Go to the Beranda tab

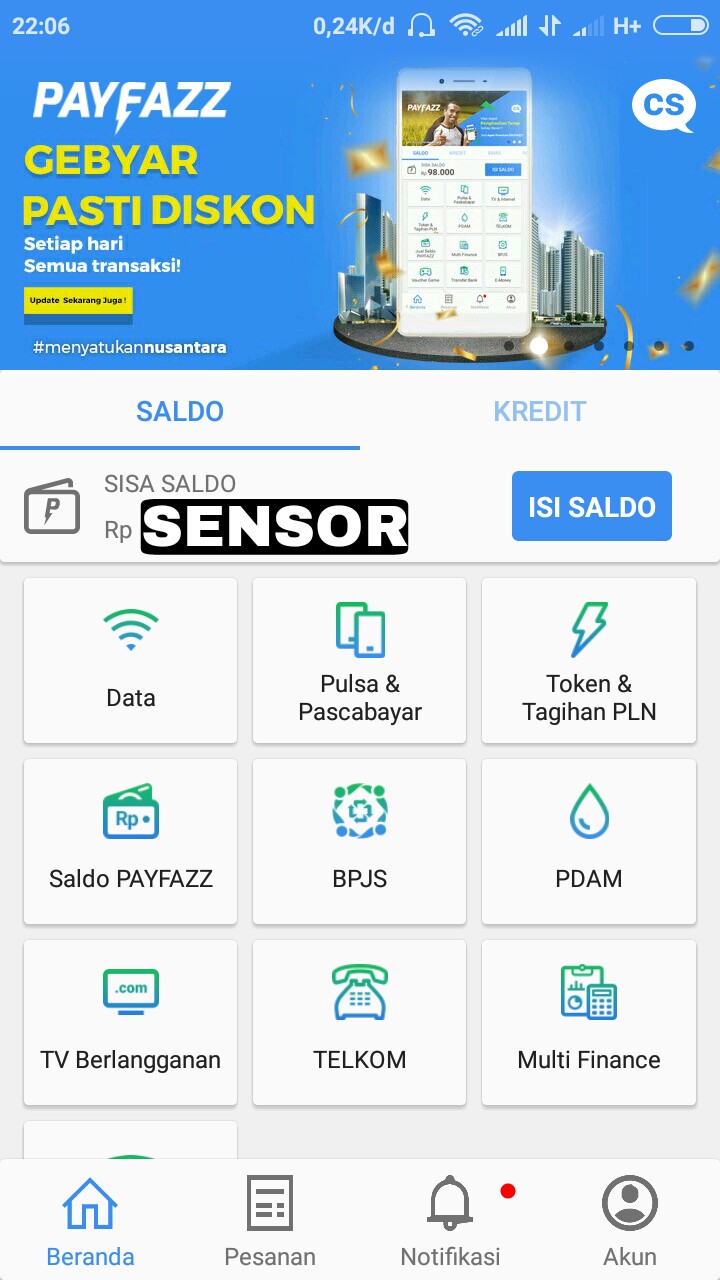pos(90,1222)
